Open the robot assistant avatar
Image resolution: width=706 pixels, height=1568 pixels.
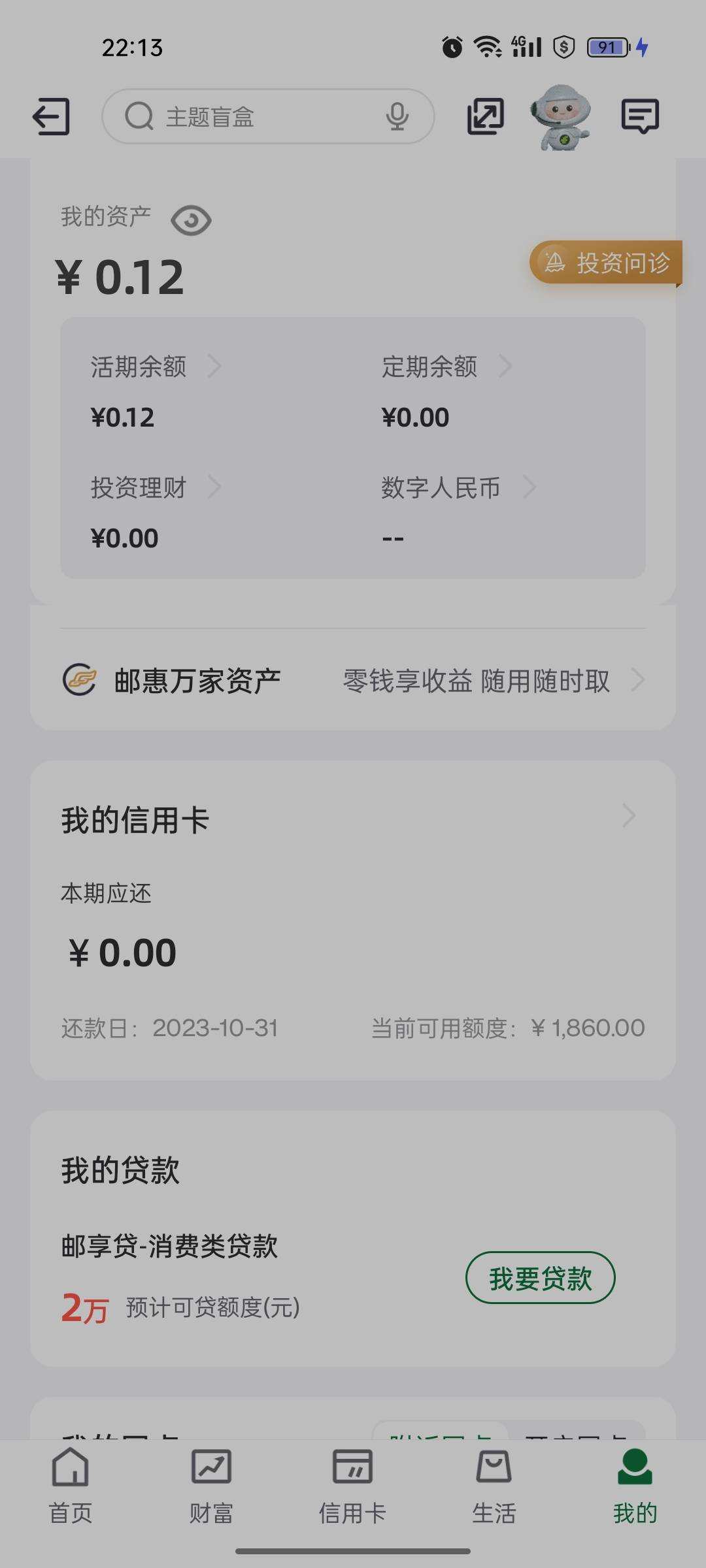[x=561, y=117]
